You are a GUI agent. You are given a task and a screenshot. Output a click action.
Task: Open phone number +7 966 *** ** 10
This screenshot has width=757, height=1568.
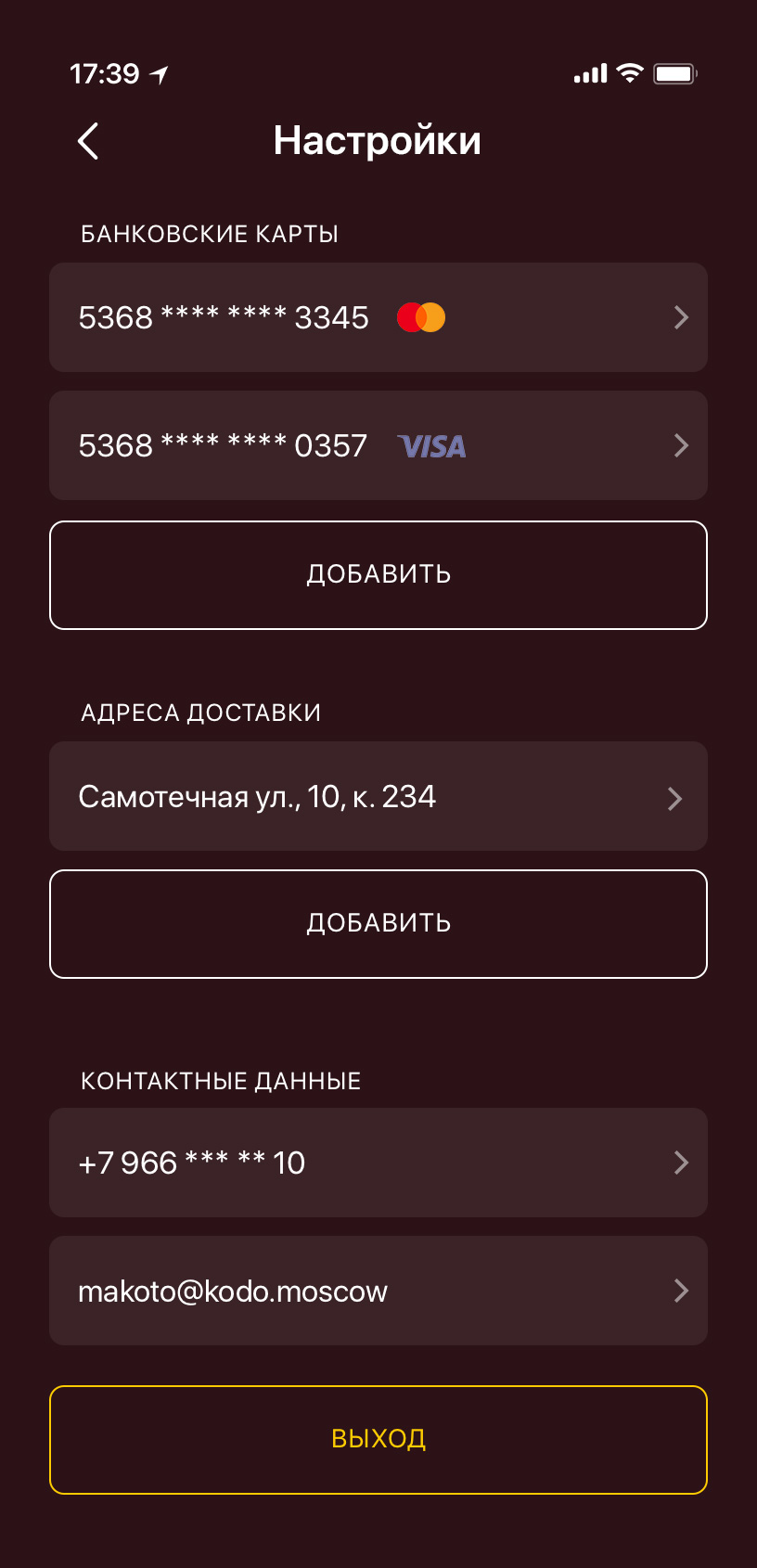[378, 1163]
